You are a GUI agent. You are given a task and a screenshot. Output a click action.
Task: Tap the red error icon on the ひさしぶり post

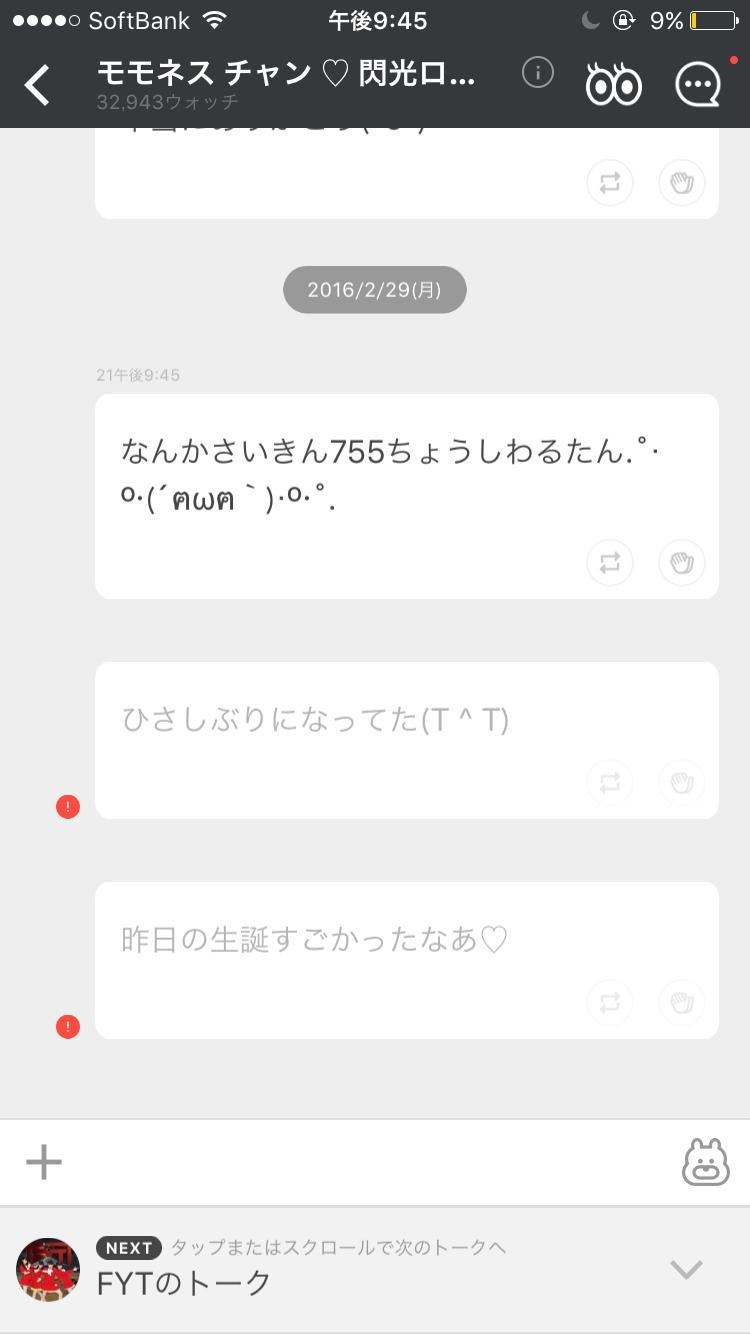[67, 806]
